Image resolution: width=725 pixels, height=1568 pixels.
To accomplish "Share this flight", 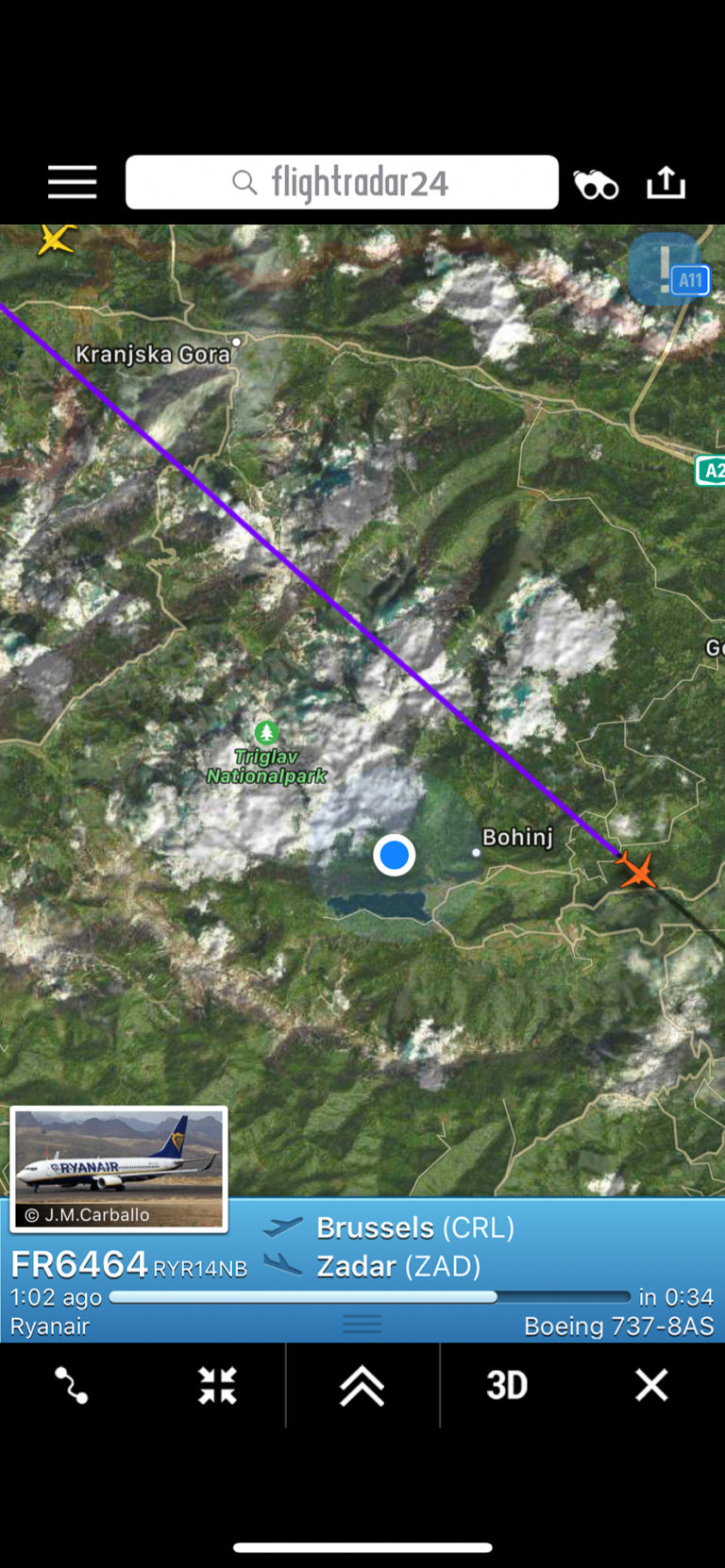I will pos(666,182).
